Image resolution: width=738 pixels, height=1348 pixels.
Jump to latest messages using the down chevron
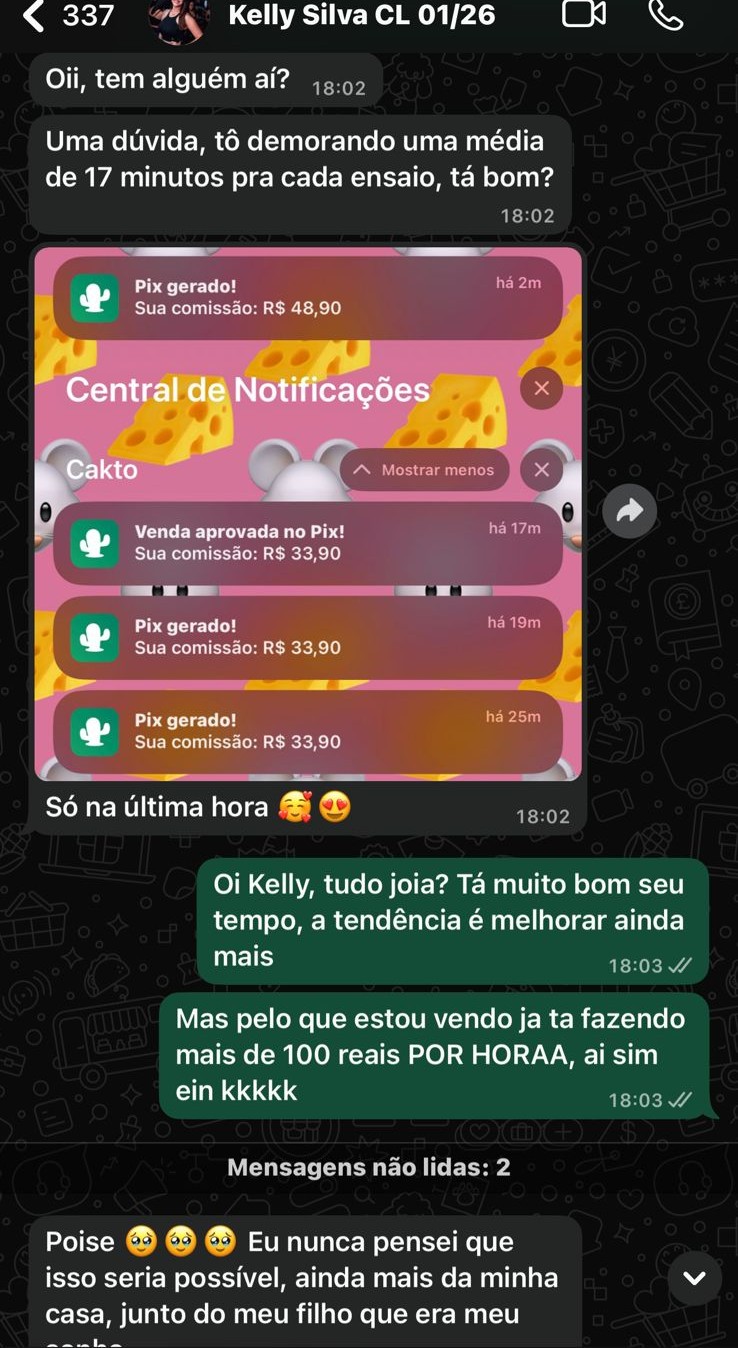pos(694,1276)
